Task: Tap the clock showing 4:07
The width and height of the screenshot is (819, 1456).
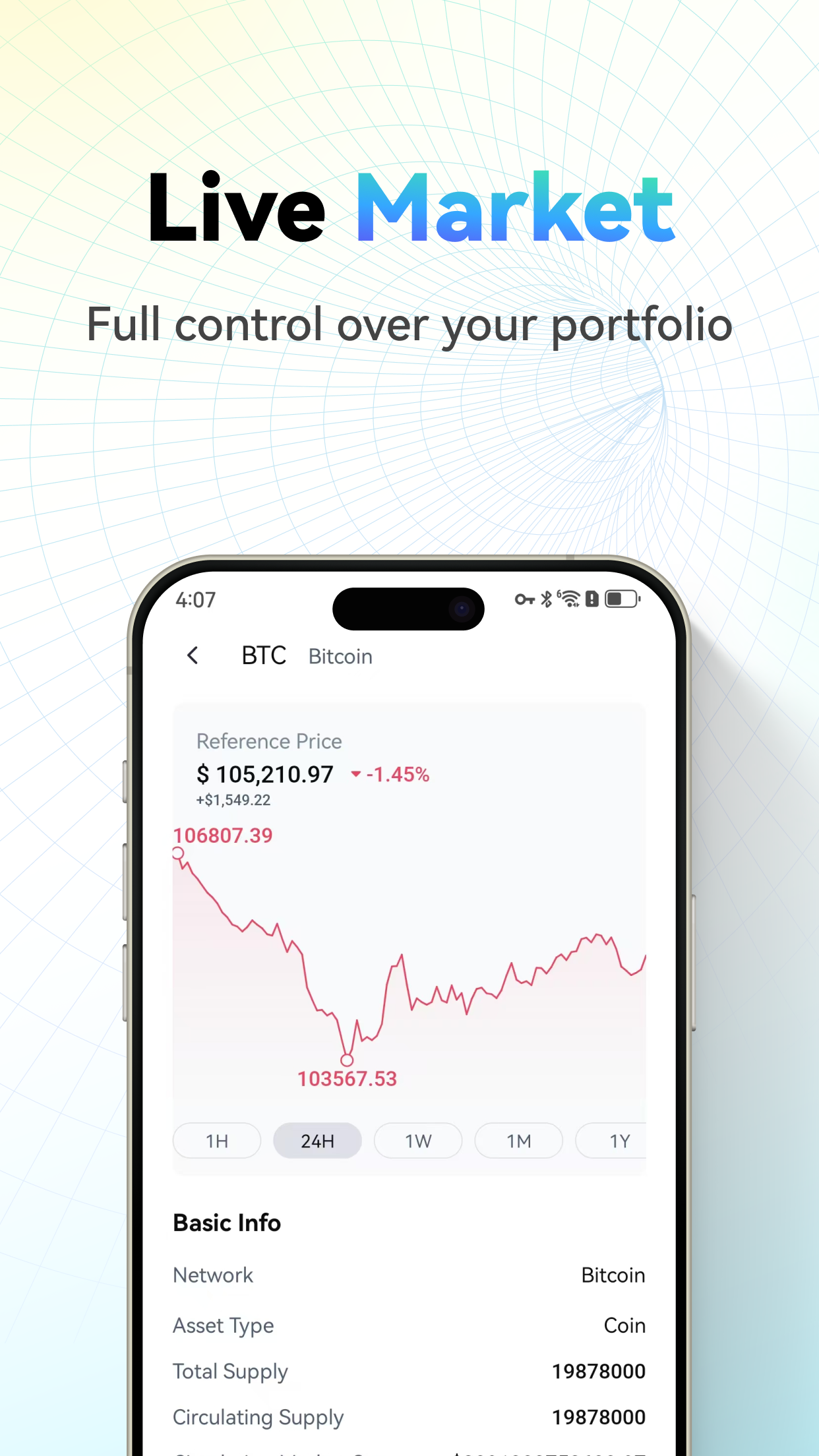Action: pos(195,599)
